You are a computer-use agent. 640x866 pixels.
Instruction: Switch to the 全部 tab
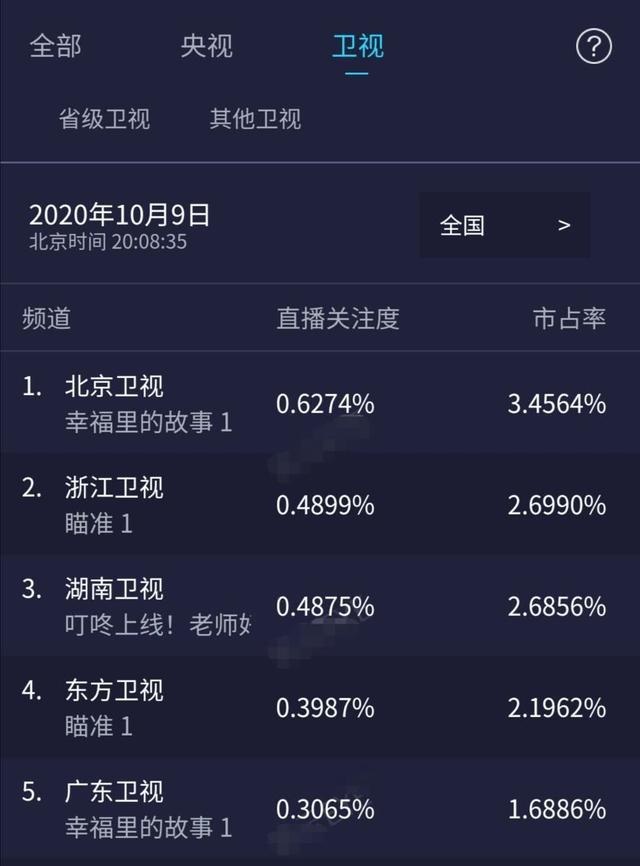(x=55, y=46)
